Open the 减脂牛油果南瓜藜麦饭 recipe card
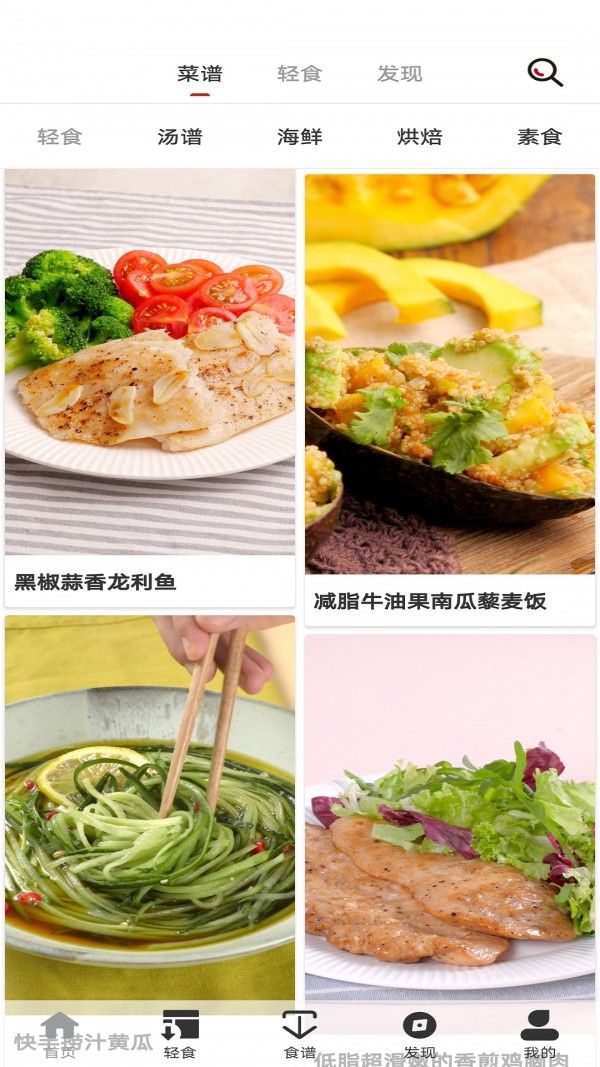This screenshot has height=1067, width=600. pyautogui.click(x=450, y=400)
